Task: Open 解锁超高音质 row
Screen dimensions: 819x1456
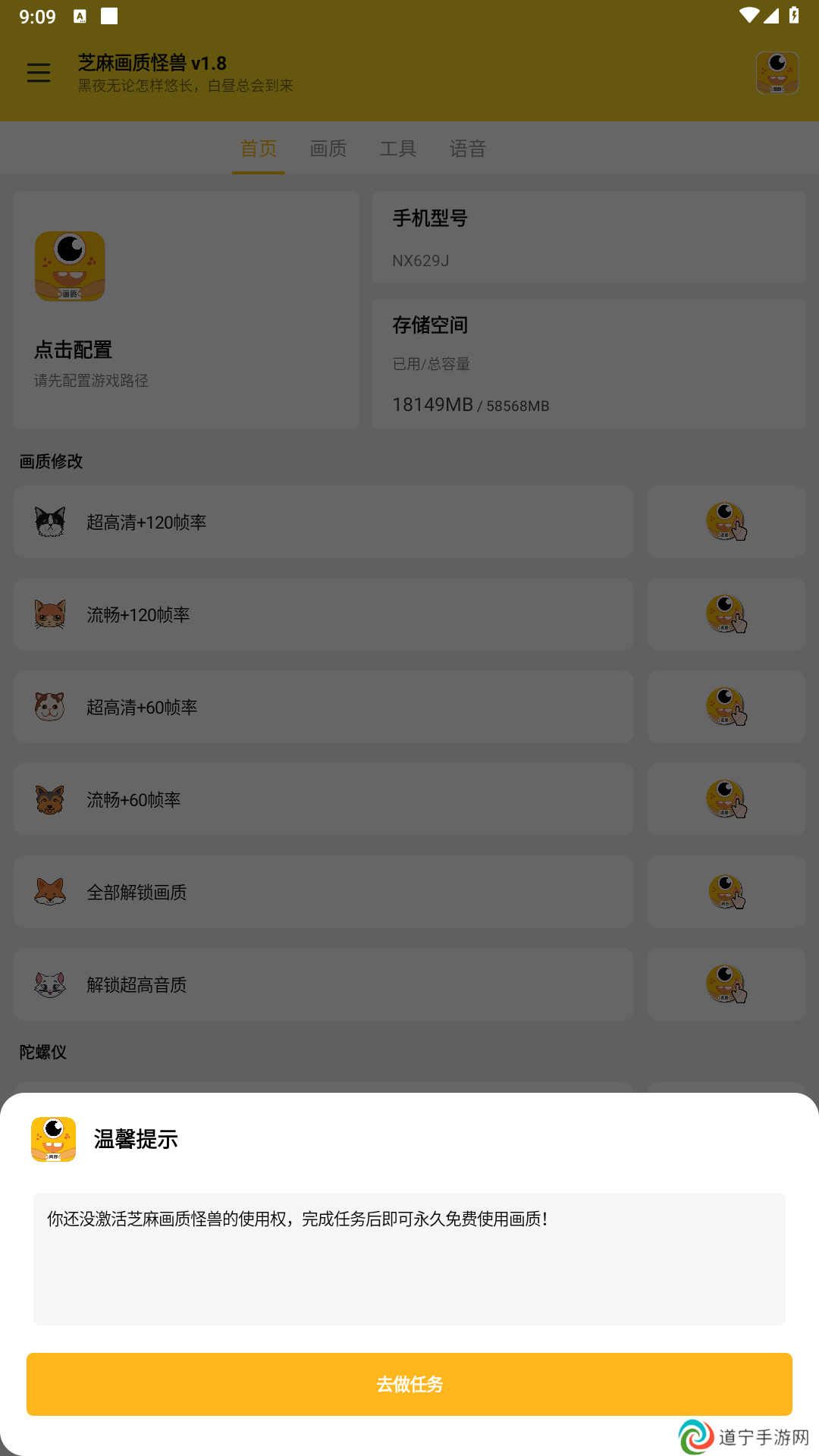Action: point(324,984)
